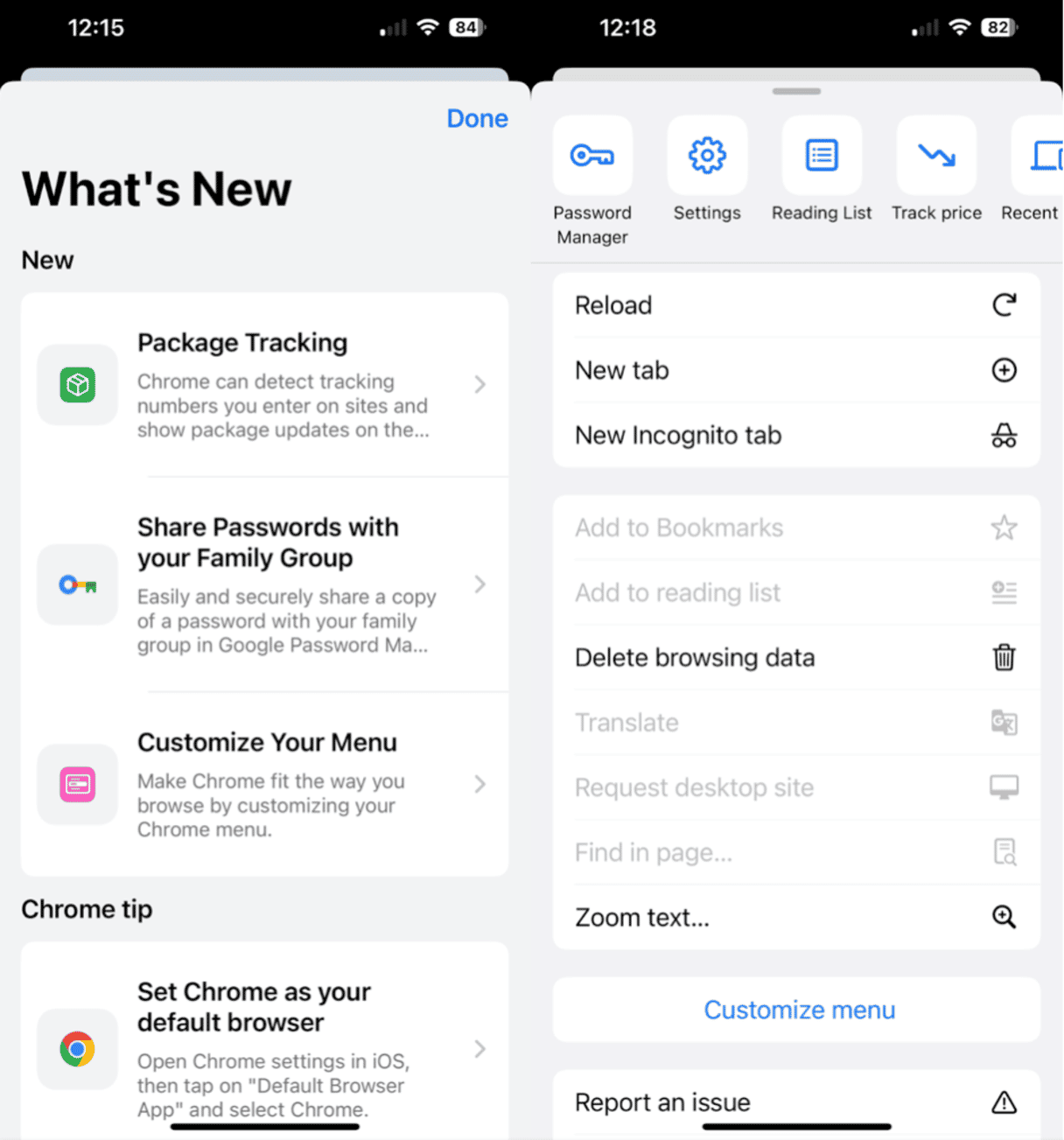Choose Zoom text option

click(795, 917)
